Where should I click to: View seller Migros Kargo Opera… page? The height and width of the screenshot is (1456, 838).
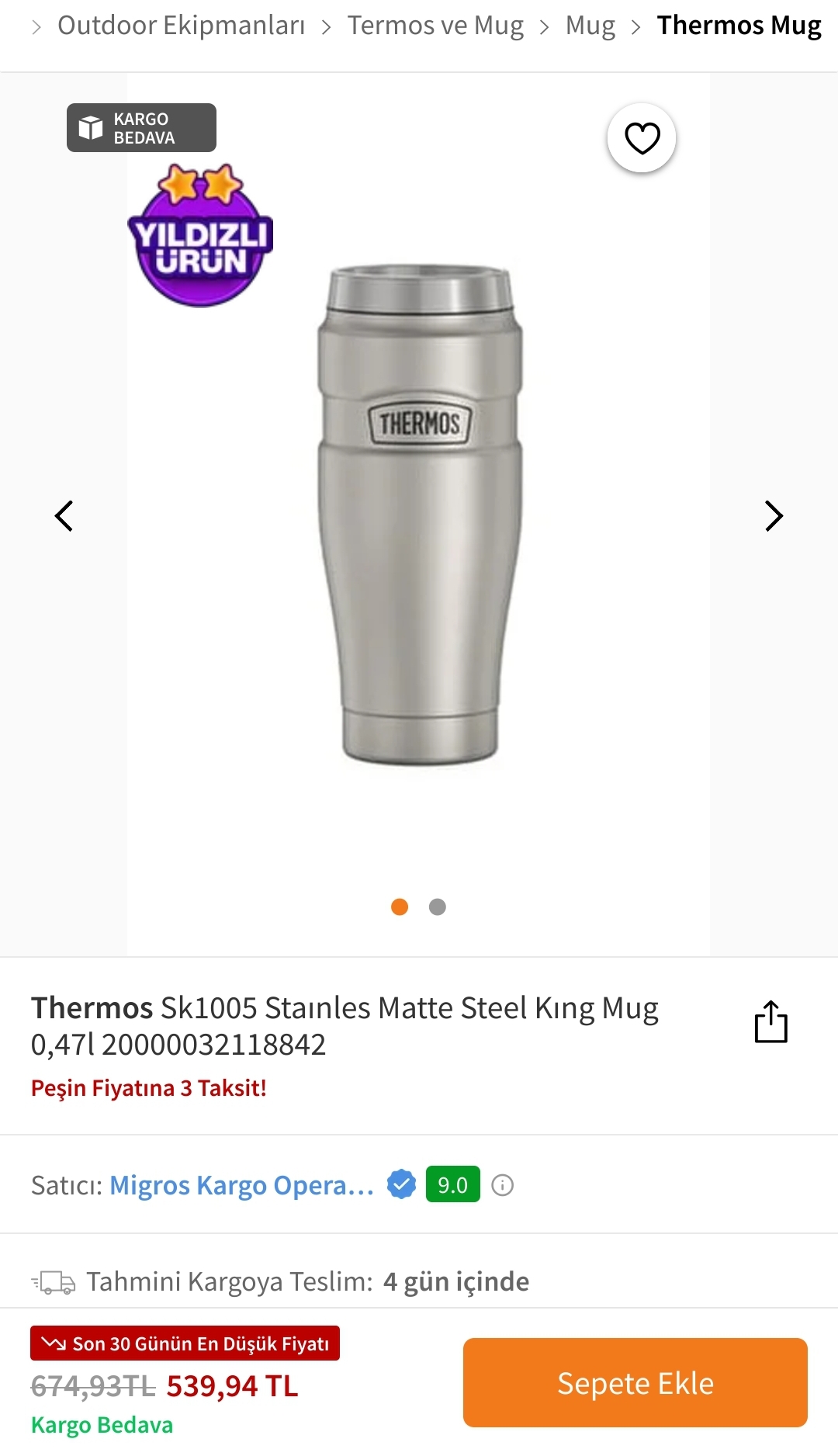pos(241,1185)
